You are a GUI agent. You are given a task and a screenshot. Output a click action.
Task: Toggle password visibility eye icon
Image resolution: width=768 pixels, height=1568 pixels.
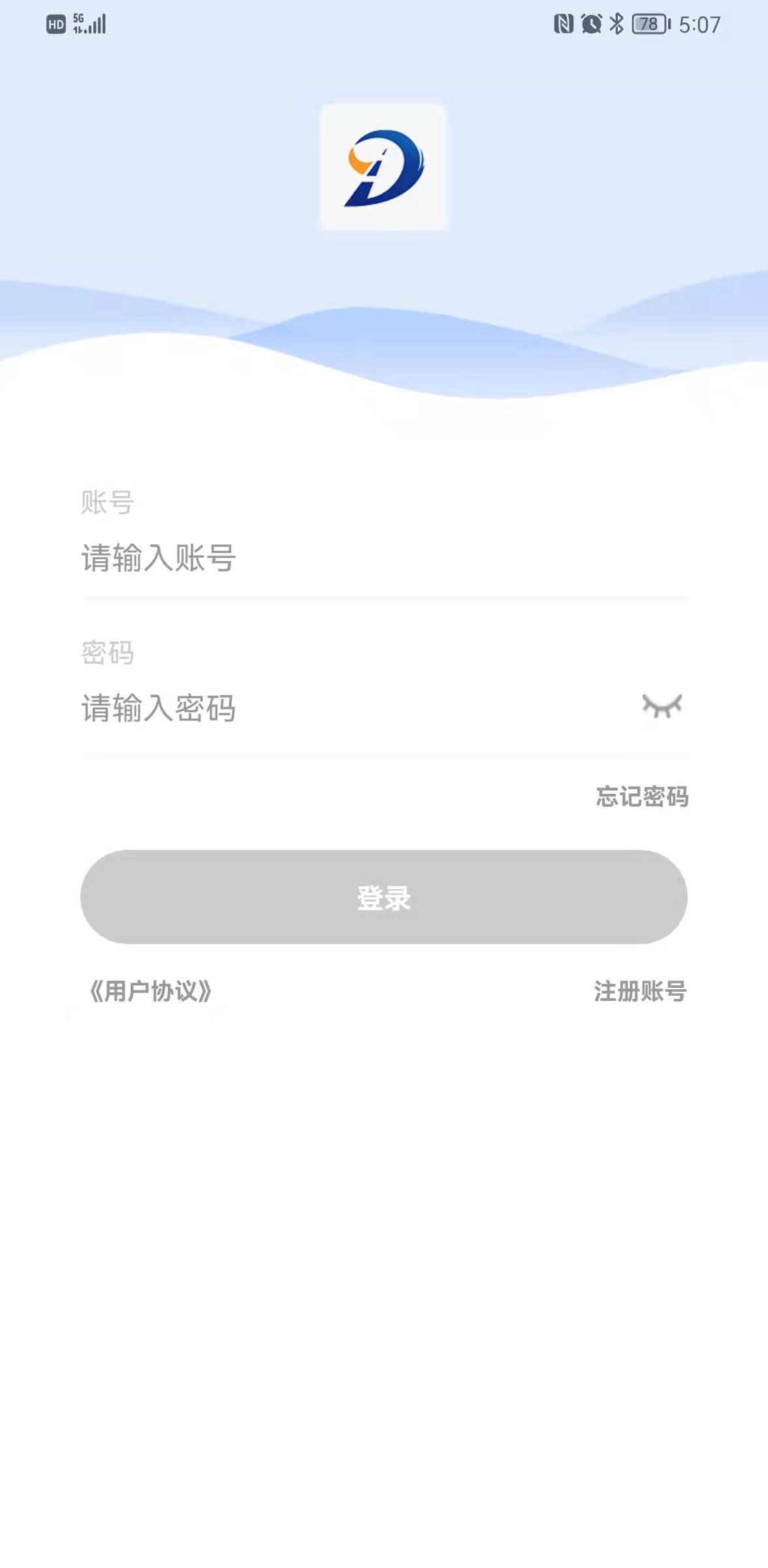[662, 706]
